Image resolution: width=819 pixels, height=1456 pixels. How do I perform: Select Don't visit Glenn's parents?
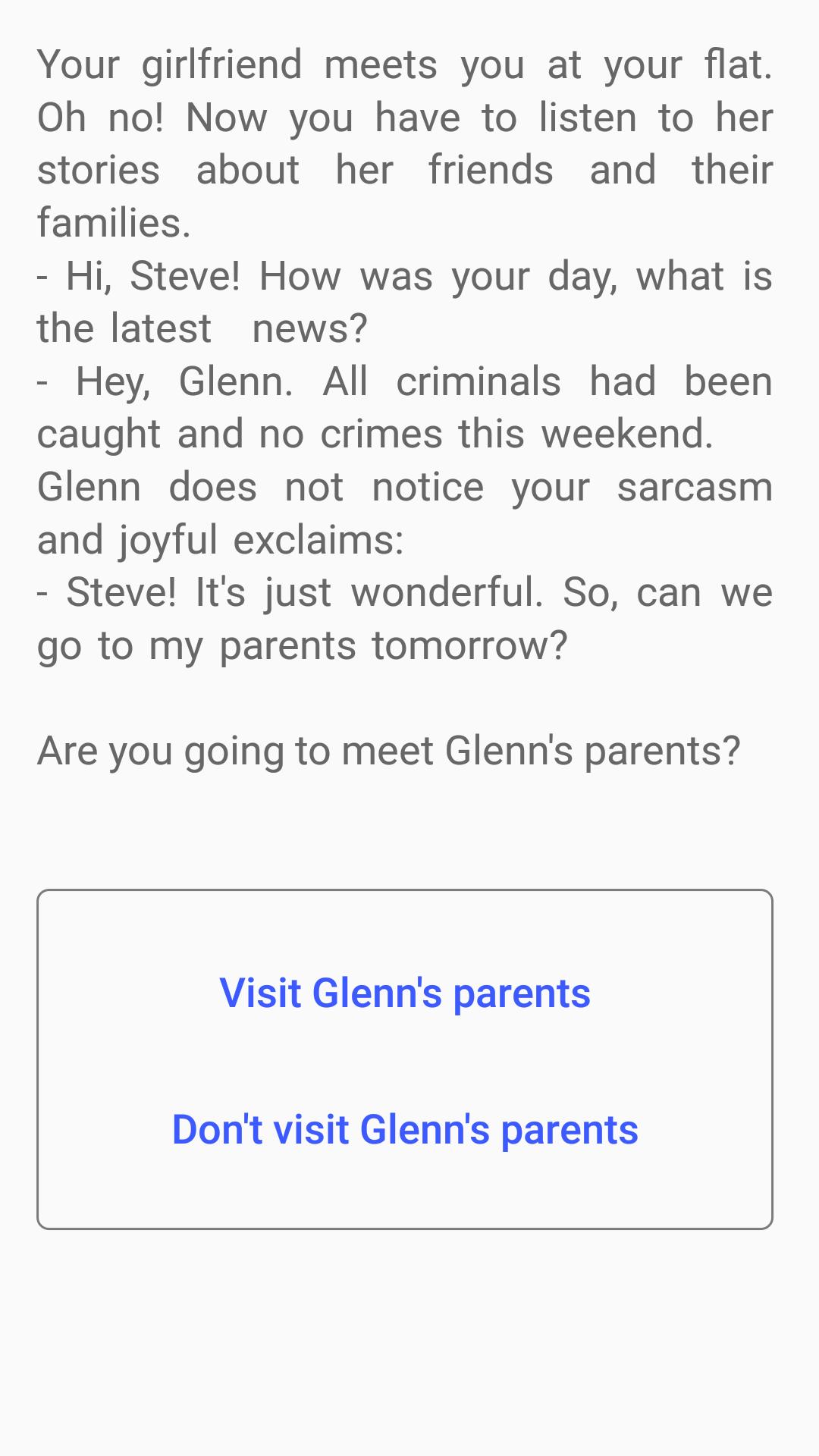click(405, 1129)
